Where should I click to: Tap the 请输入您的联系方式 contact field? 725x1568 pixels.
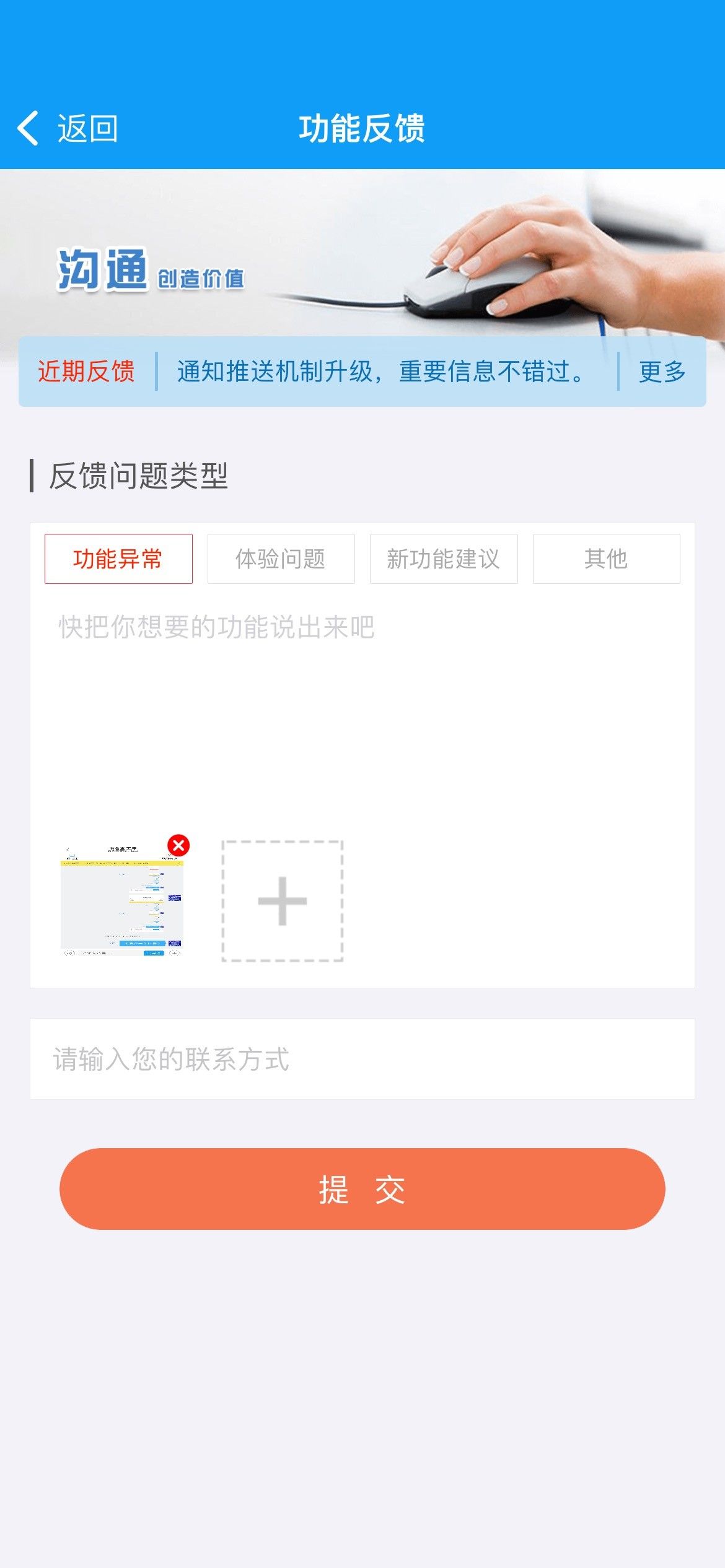(362, 1059)
